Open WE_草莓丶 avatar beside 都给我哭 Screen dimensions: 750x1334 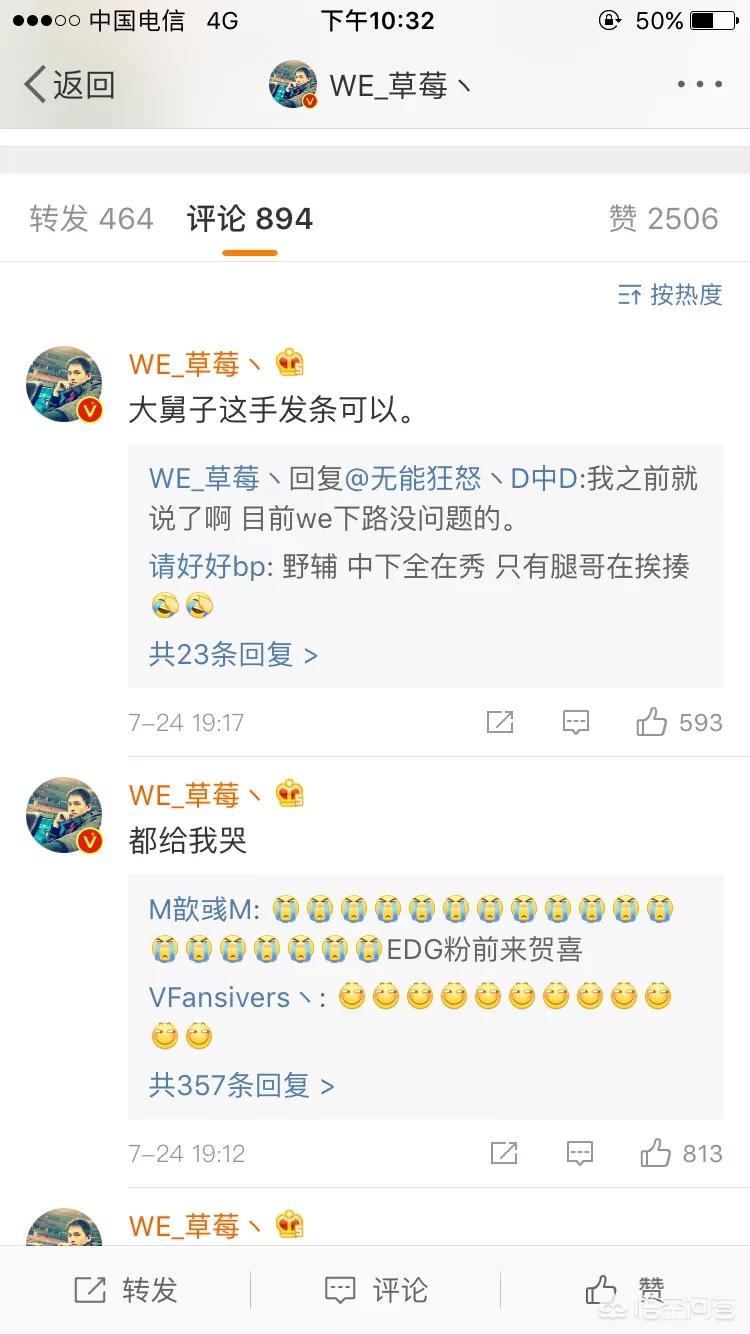click(64, 815)
